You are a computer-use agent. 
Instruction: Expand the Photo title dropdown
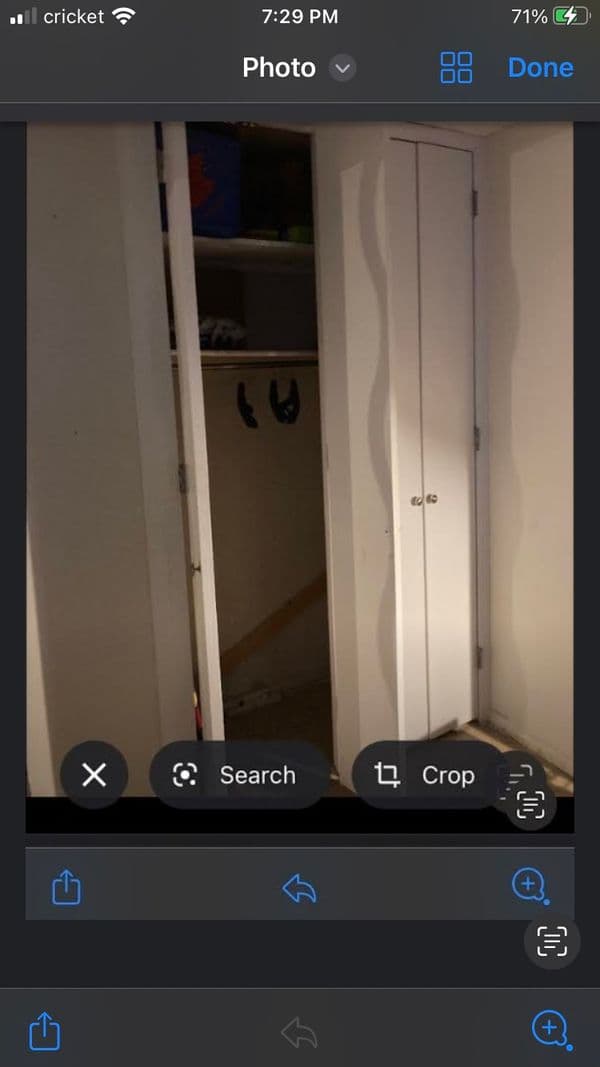point(342,68)
